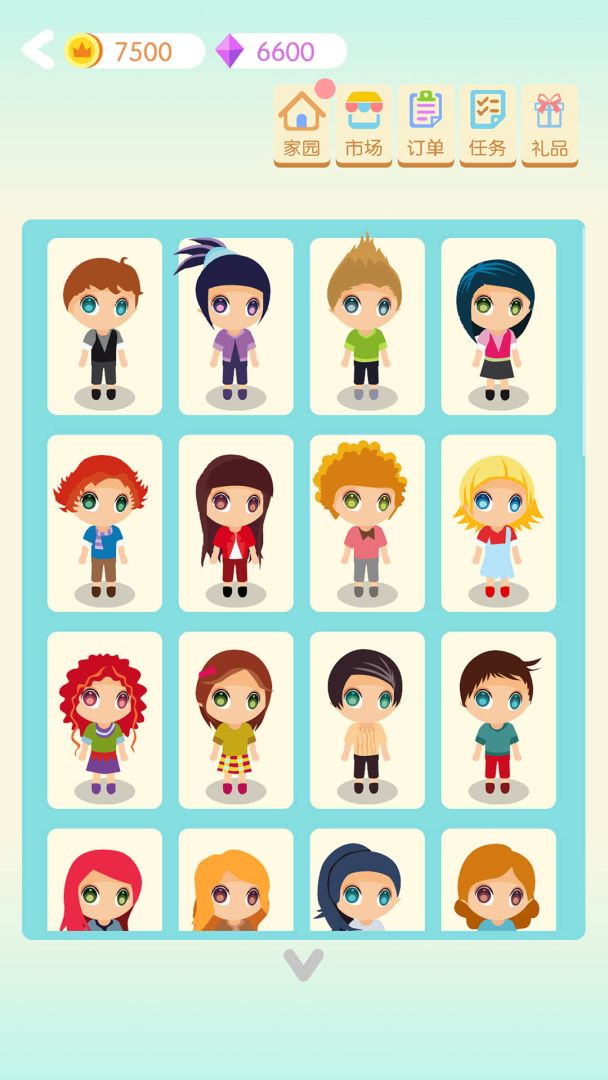Choose the black-haired boy in cream shirt

(x=367, y=720)
